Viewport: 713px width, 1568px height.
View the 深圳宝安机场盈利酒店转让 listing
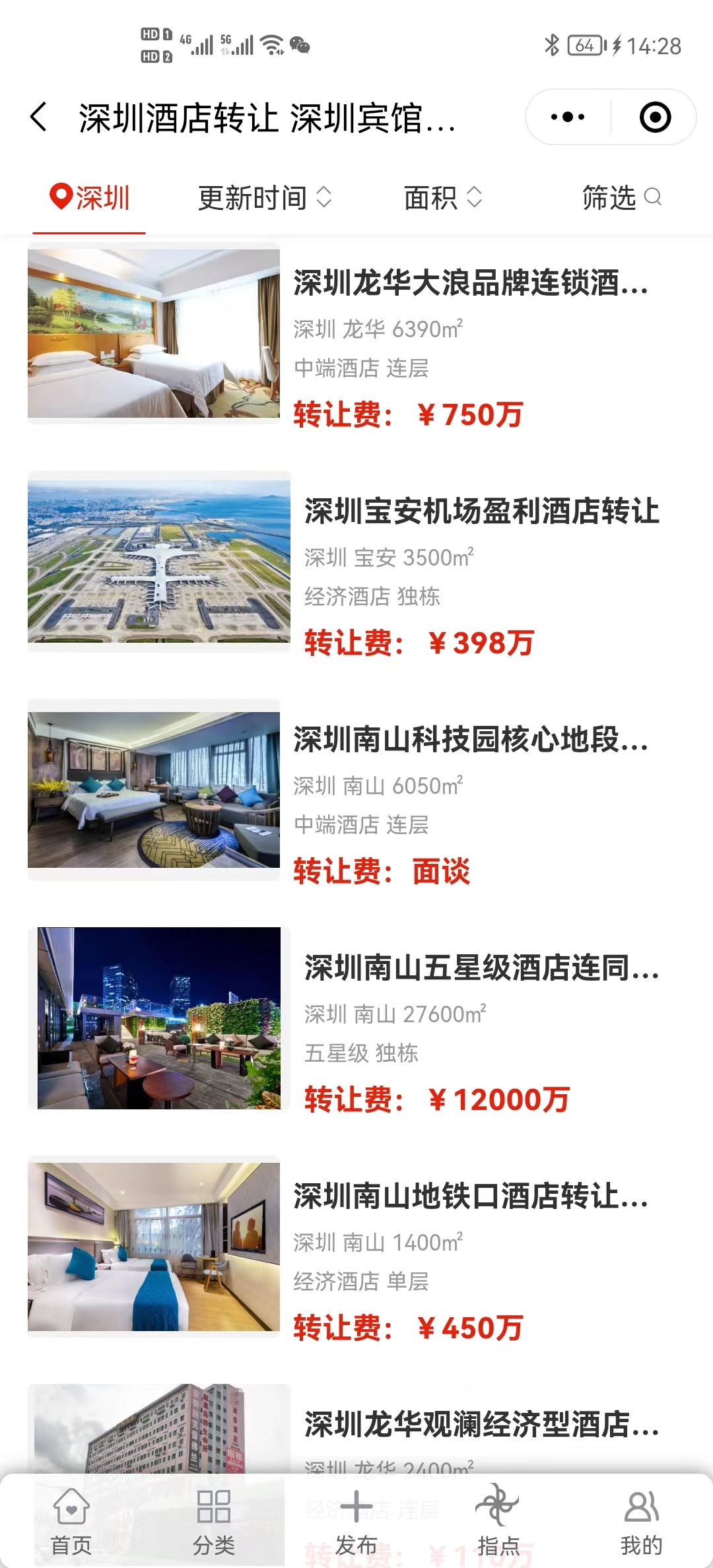coord(481,511)
